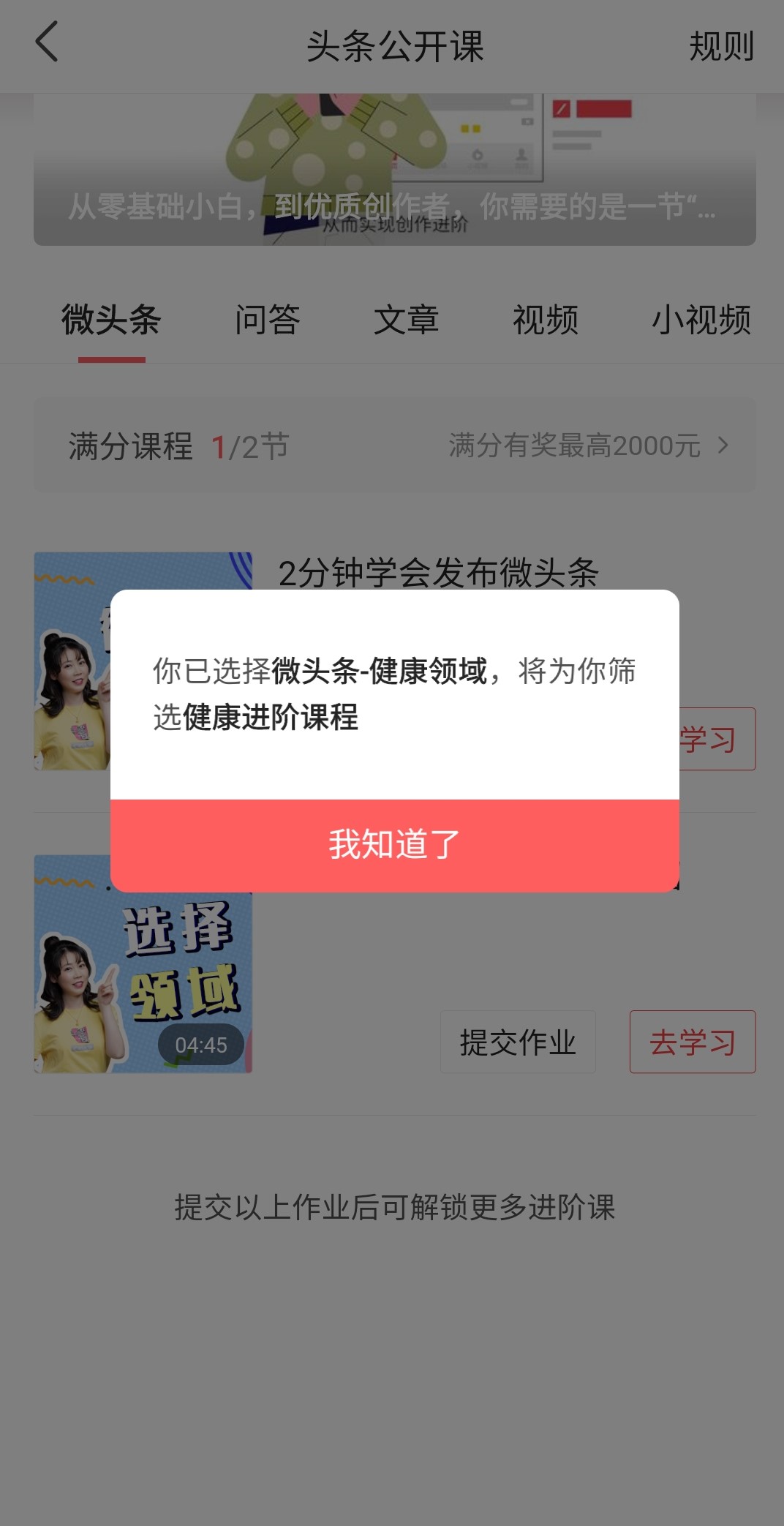Open the 规则 rules page
784x1526 pixels.
click(x=720, y=47)
